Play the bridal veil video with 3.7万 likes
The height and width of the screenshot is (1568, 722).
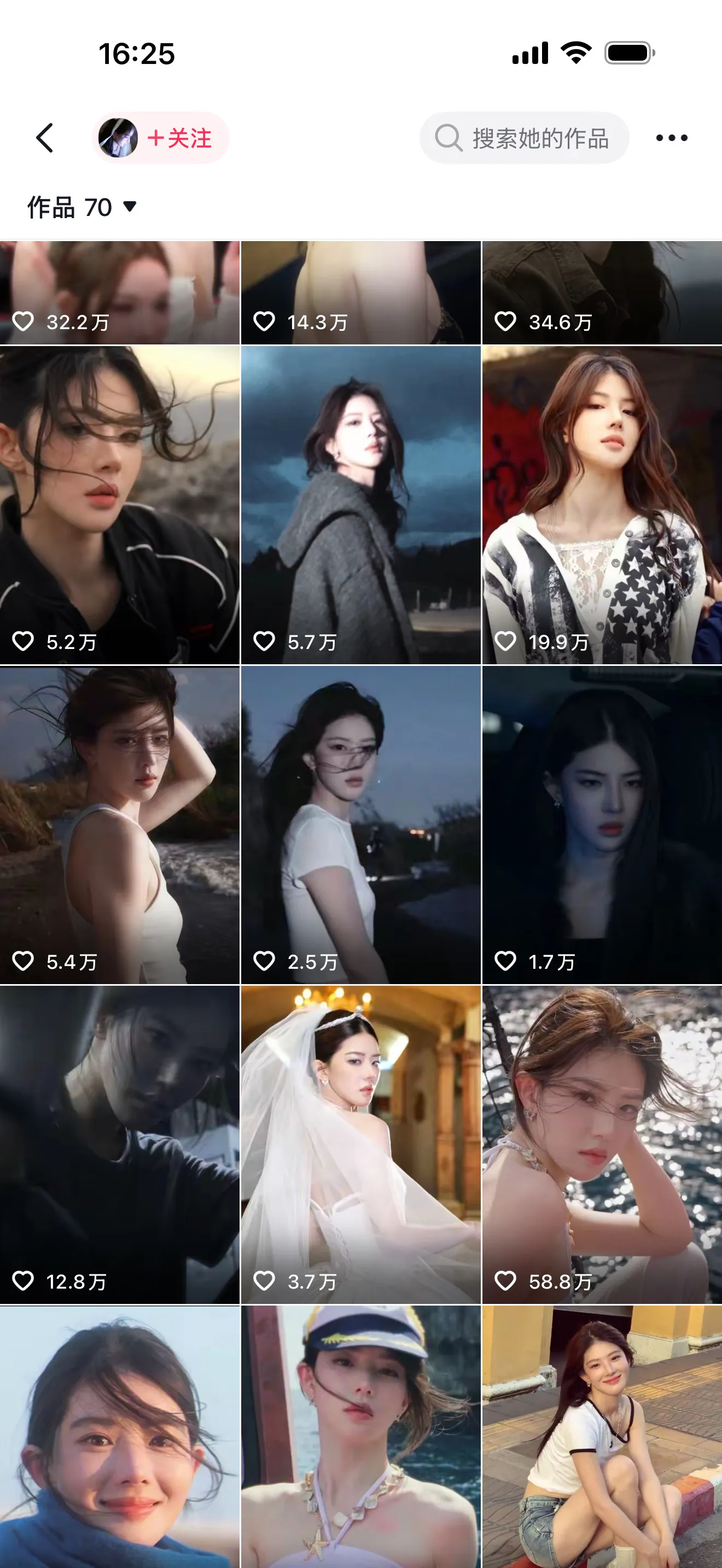click(360, 1145)
